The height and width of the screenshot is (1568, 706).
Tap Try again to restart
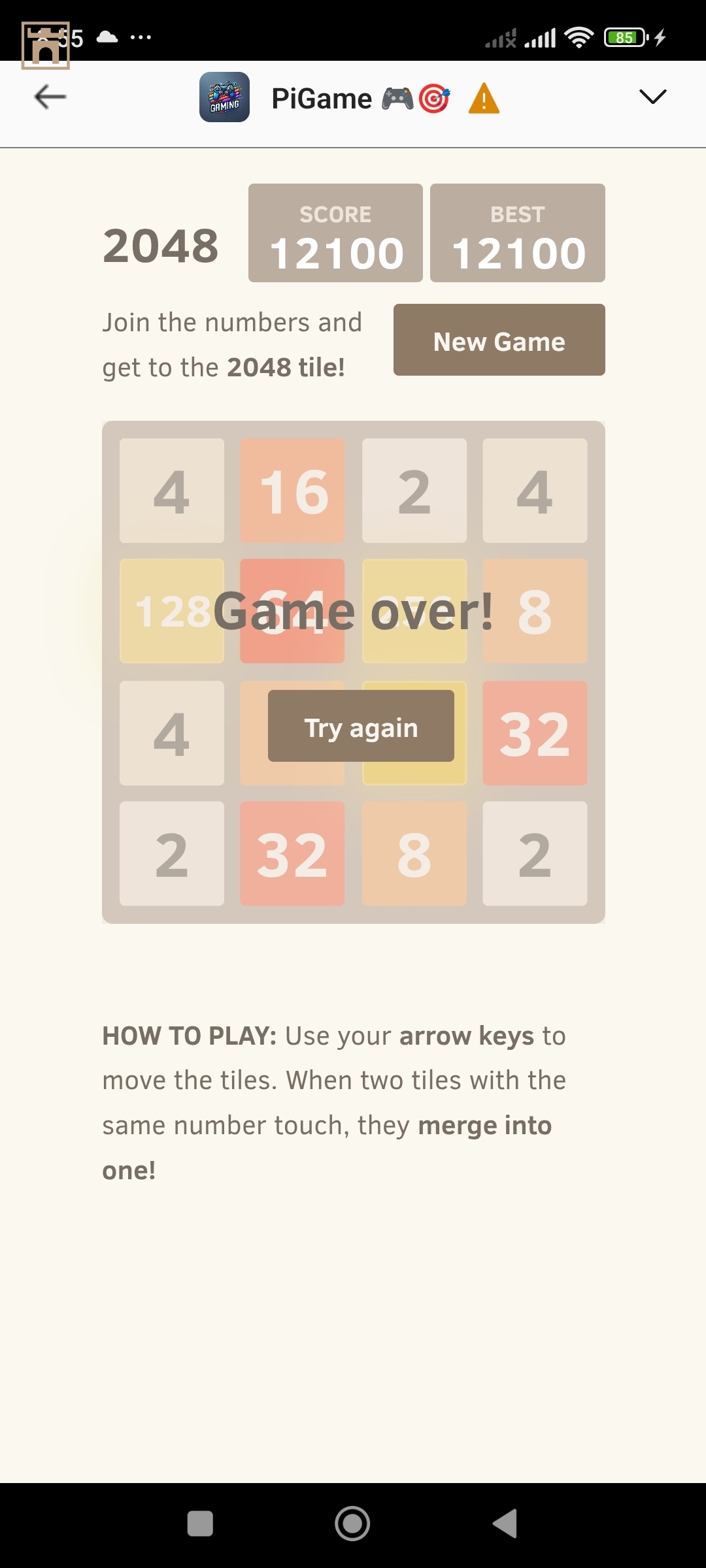click(x=361, y=726)
